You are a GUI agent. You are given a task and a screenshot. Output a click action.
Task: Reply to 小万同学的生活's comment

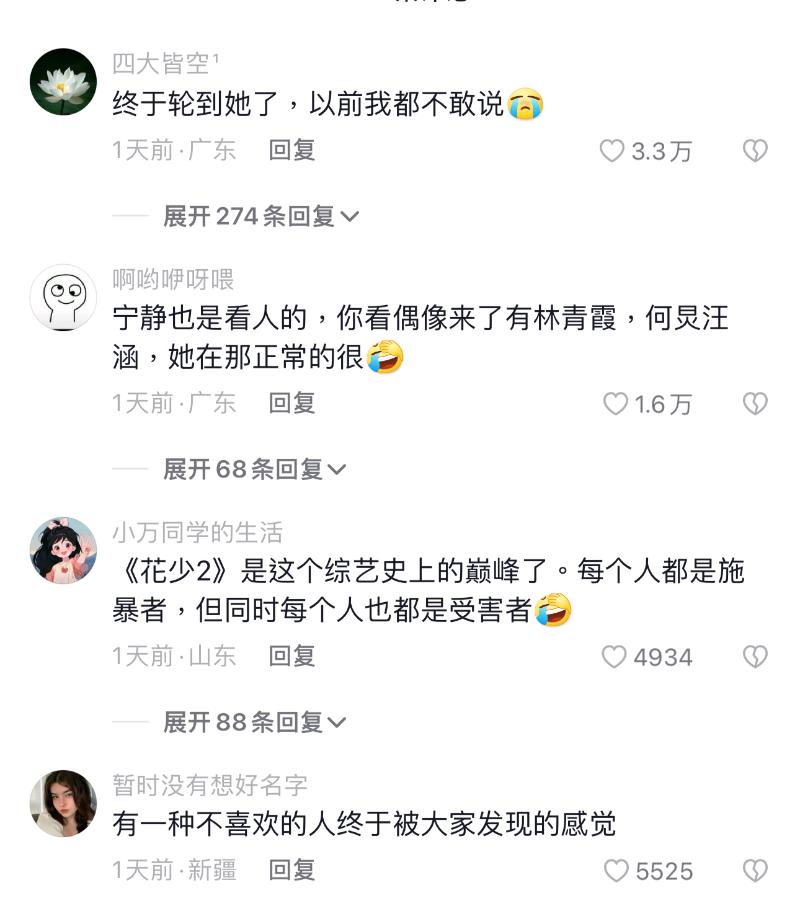(292, 656)
